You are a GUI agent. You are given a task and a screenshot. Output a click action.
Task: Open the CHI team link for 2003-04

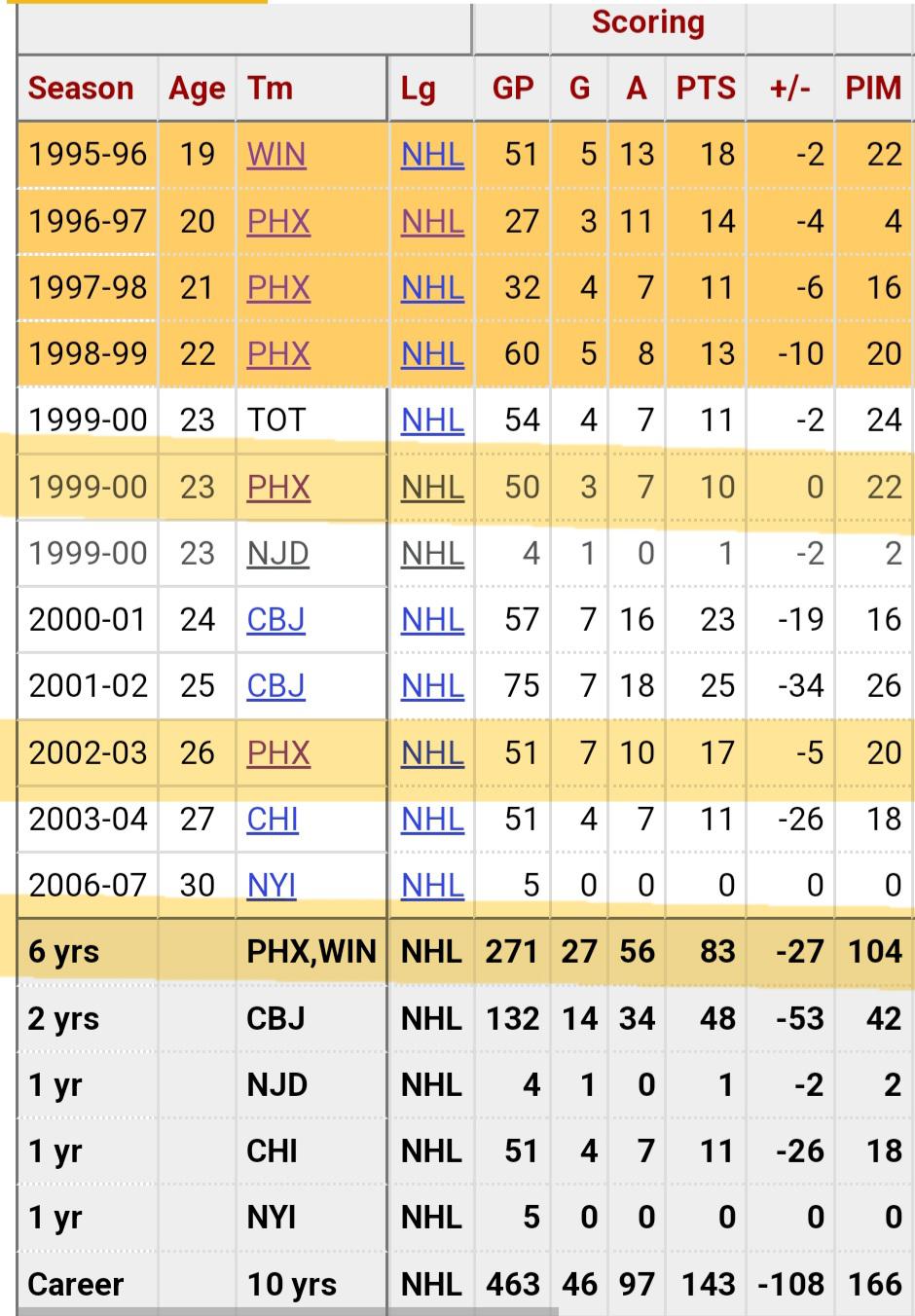pyautogui.click(x=273, y=819)
